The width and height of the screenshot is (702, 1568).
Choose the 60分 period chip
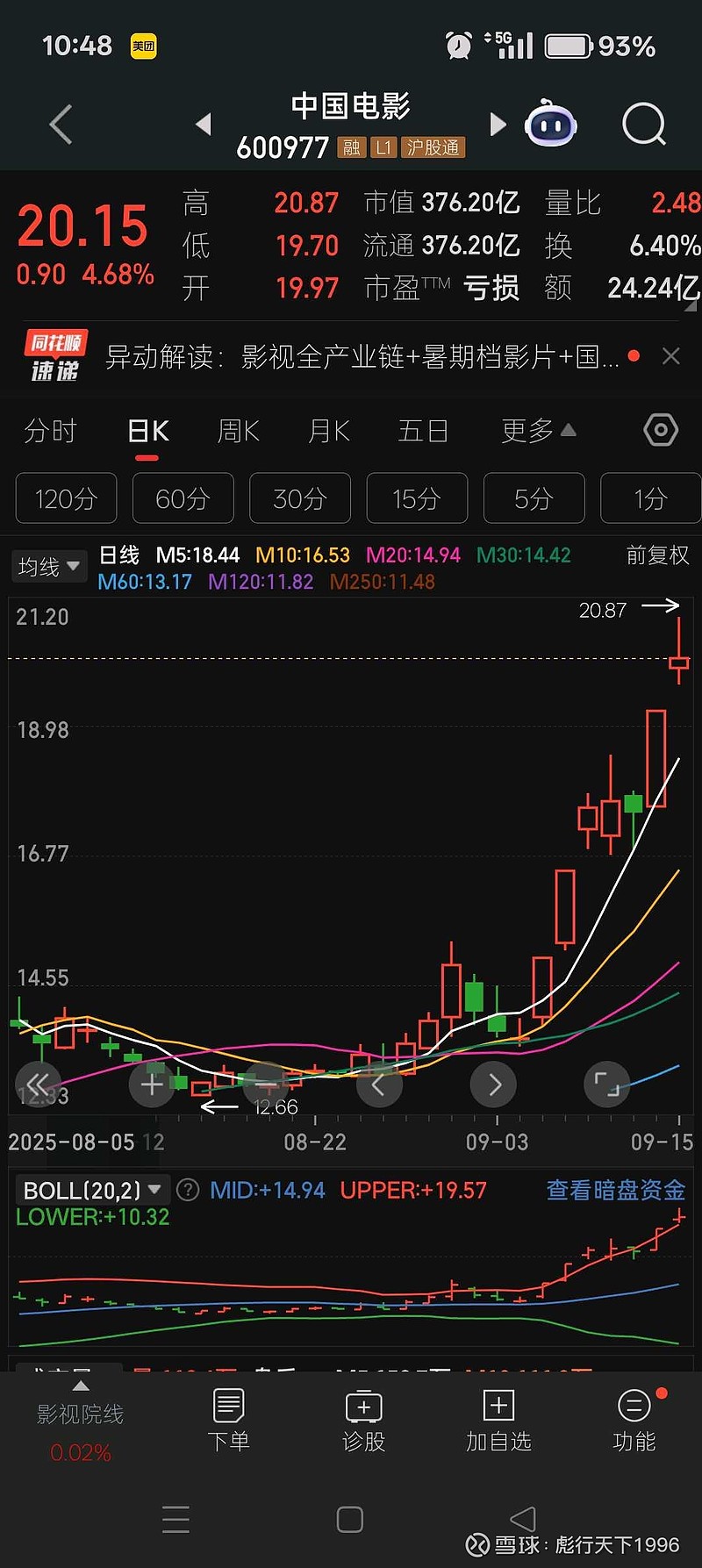(183, 498)
